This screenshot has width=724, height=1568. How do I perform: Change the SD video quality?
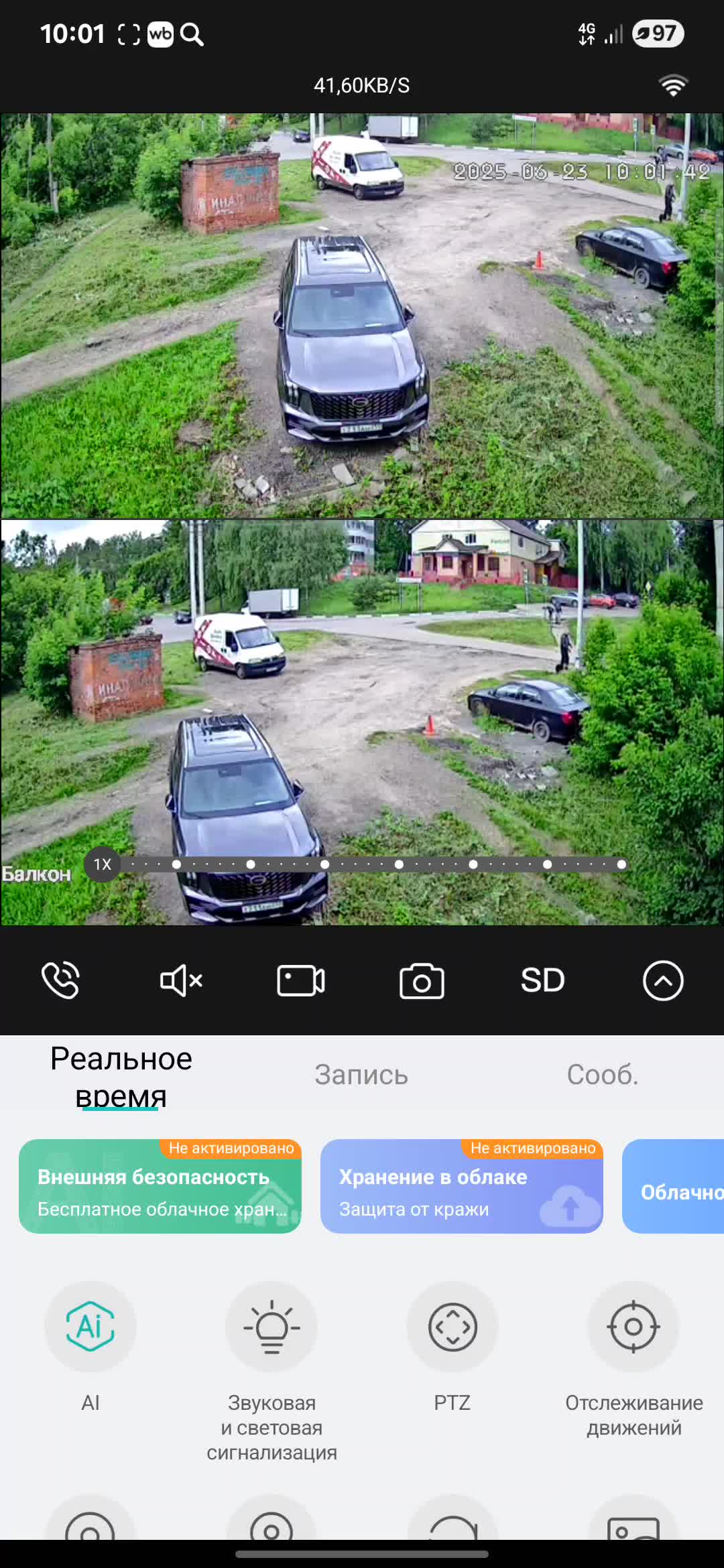(x=542, y=980)
